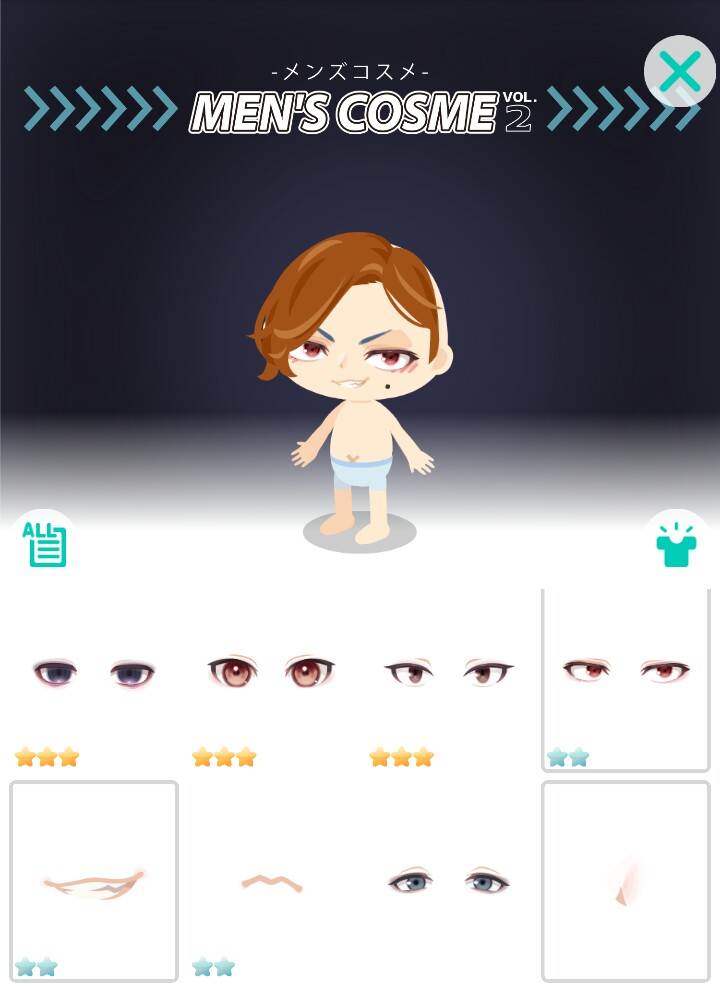Tap the green shirt outfit icon

click(676, 546)
